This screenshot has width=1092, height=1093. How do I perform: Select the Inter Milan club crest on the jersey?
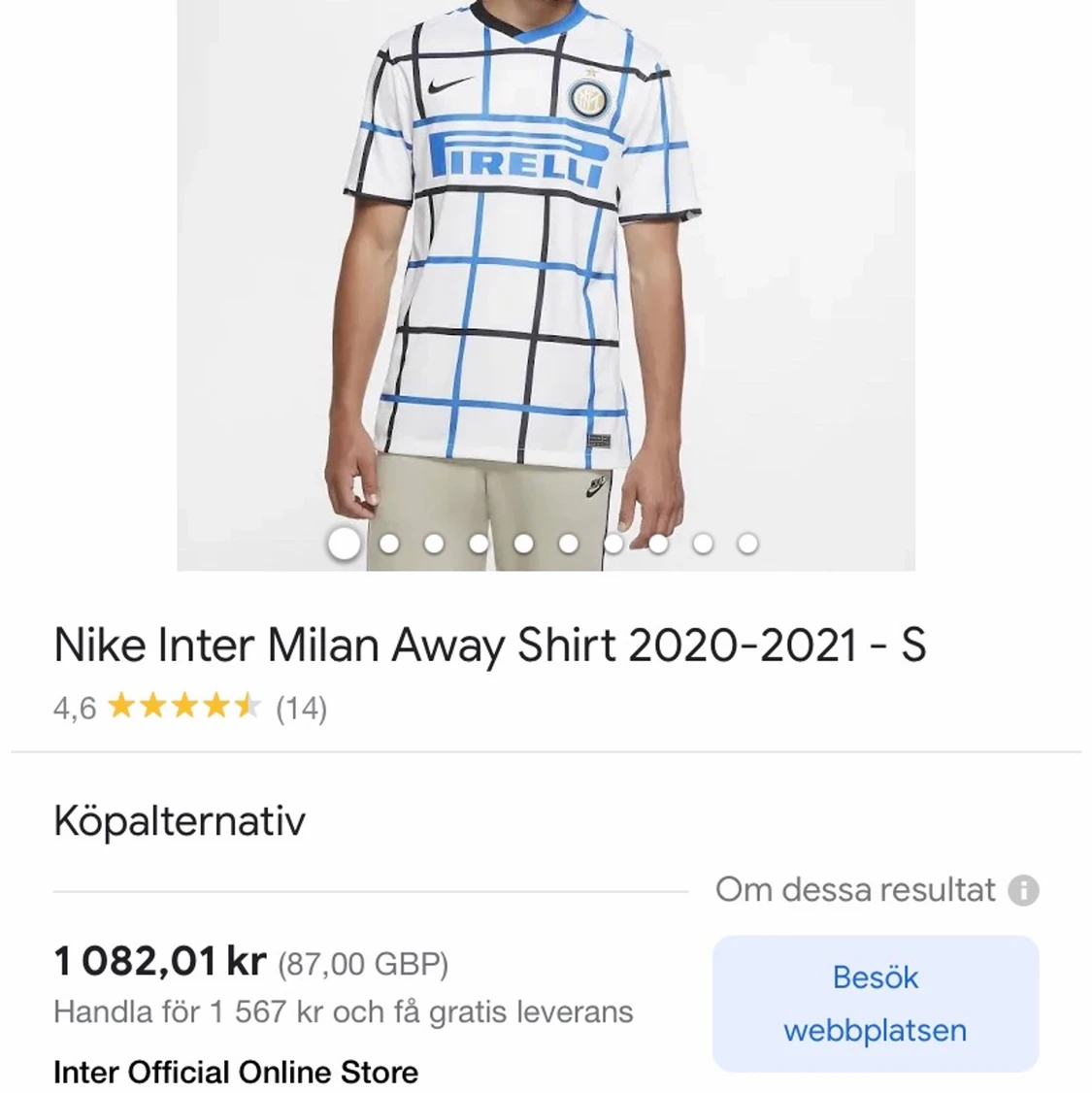[x=588, y=98]
